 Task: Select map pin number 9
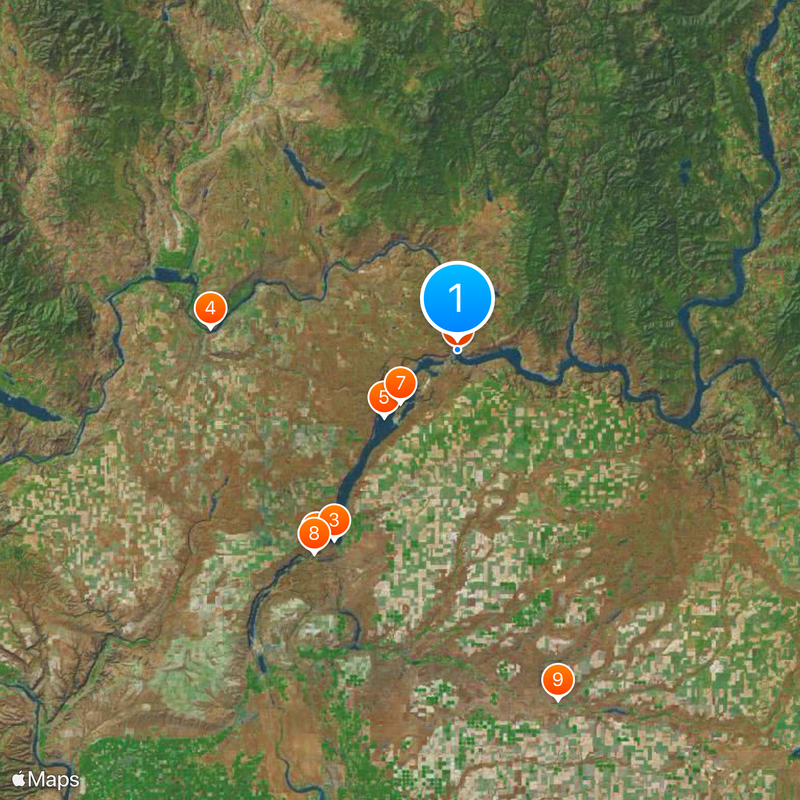click(x=558, y=681)
